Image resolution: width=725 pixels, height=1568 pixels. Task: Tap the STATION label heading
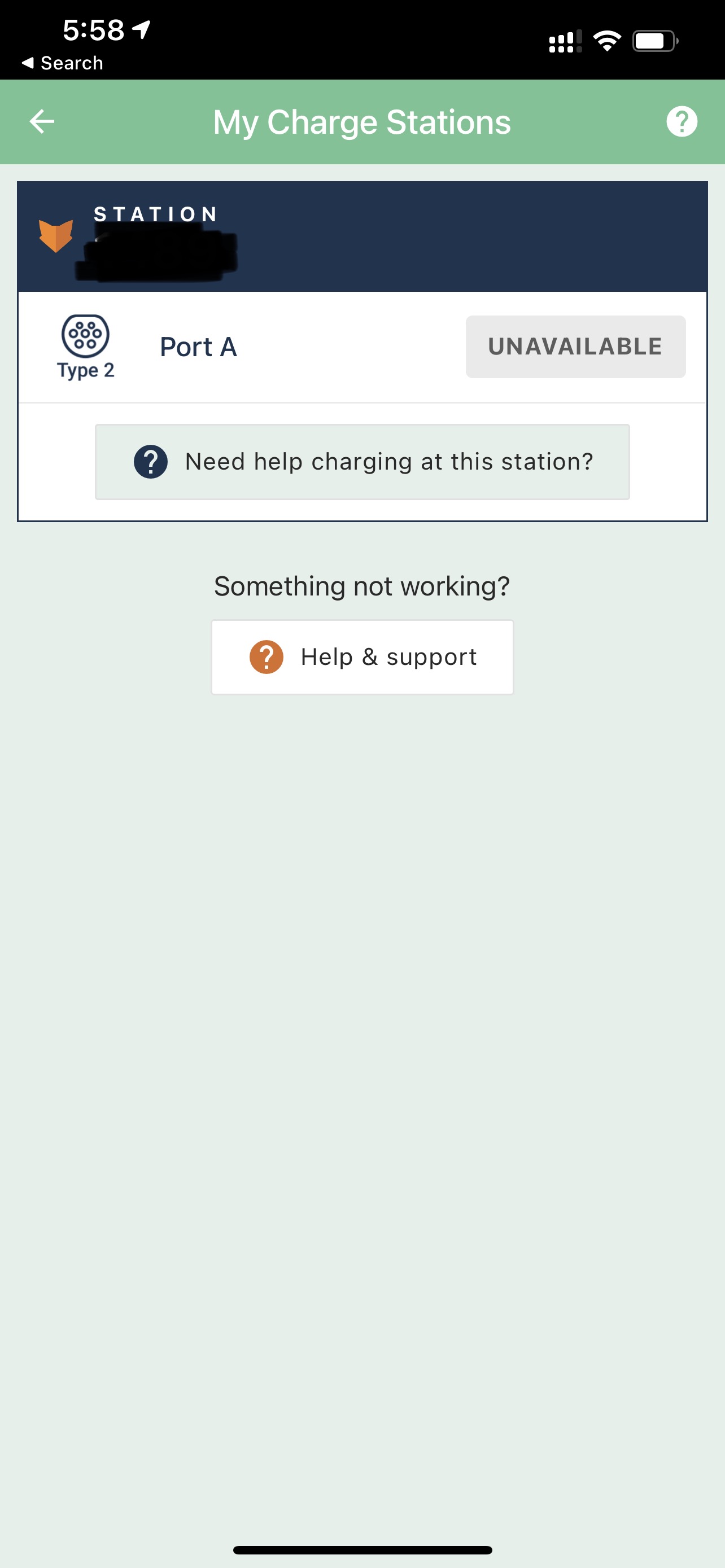[155, 213]
